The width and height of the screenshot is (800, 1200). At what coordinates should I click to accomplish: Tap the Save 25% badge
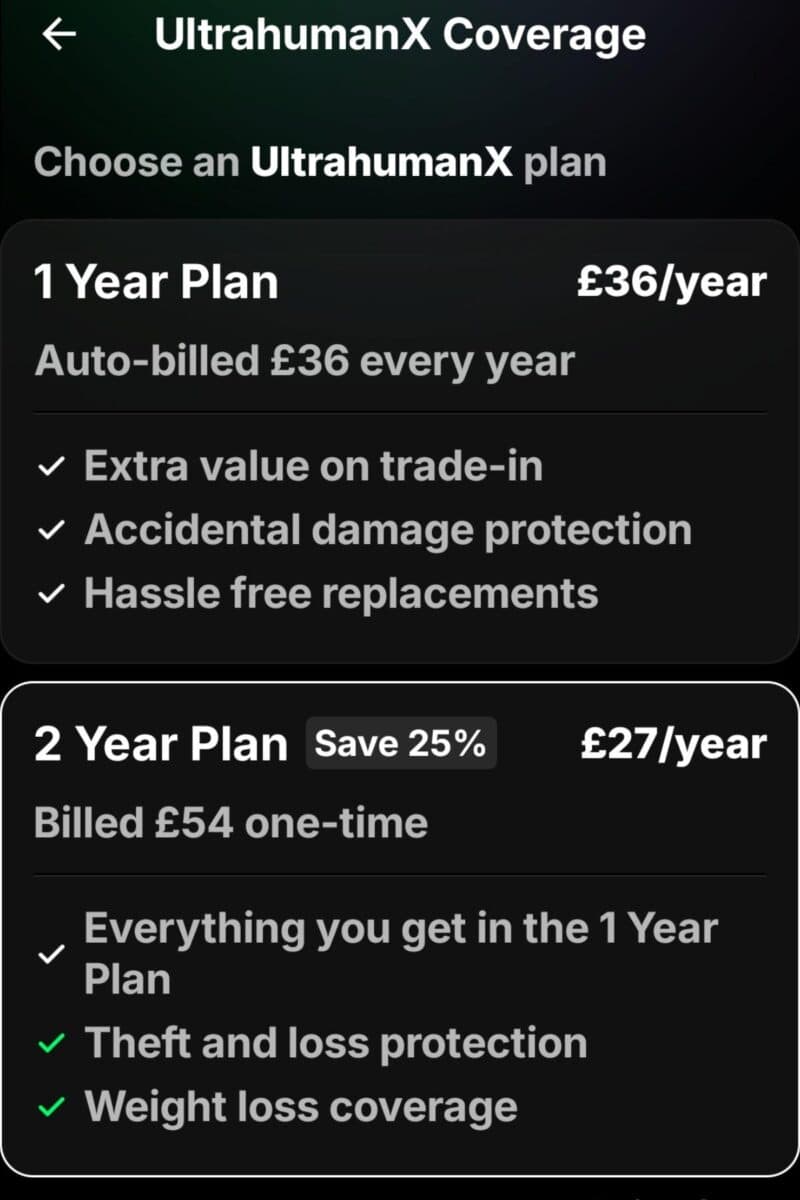pos(400,743)
